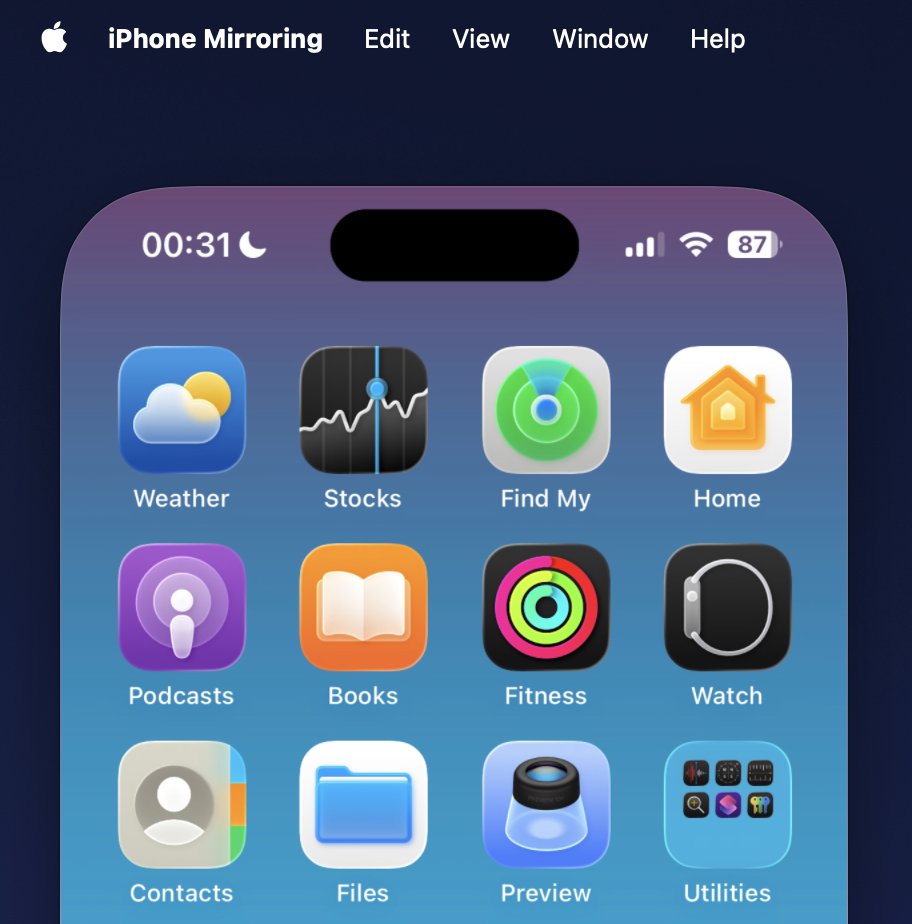Open the Weather app

181,410
